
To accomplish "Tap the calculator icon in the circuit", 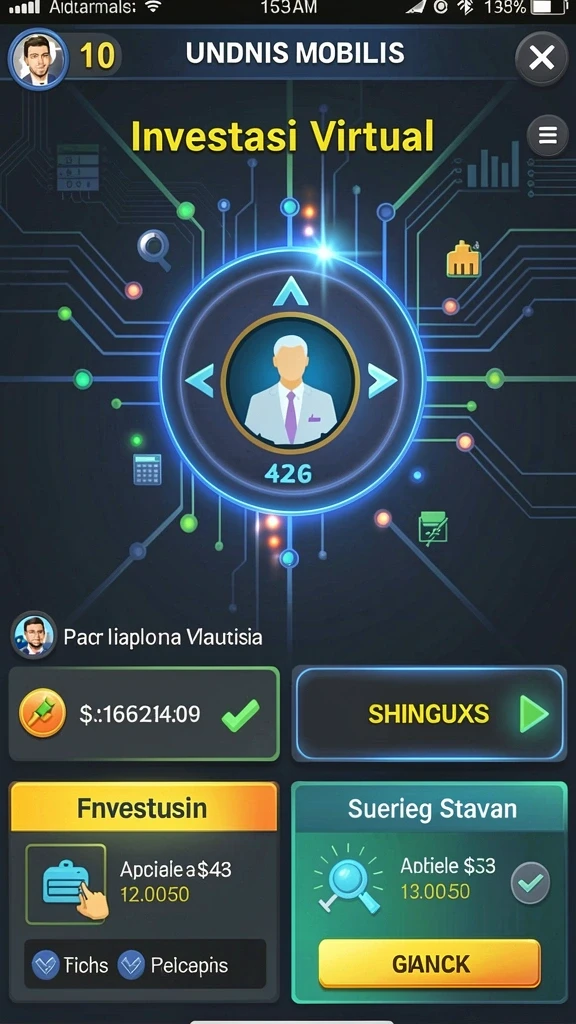I will coord(147,469).
